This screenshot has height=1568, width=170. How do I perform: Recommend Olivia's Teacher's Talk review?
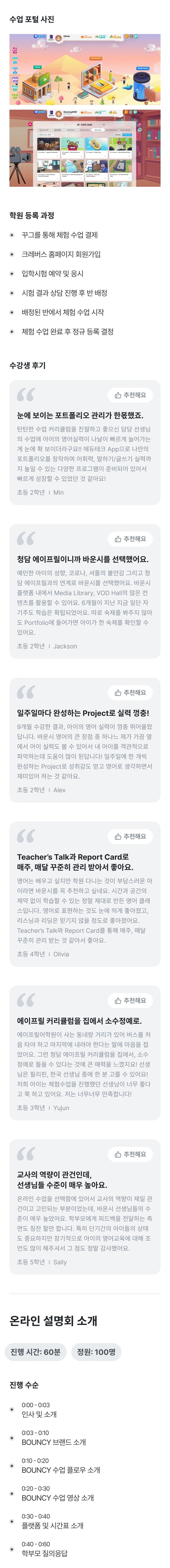pos(130,836)
